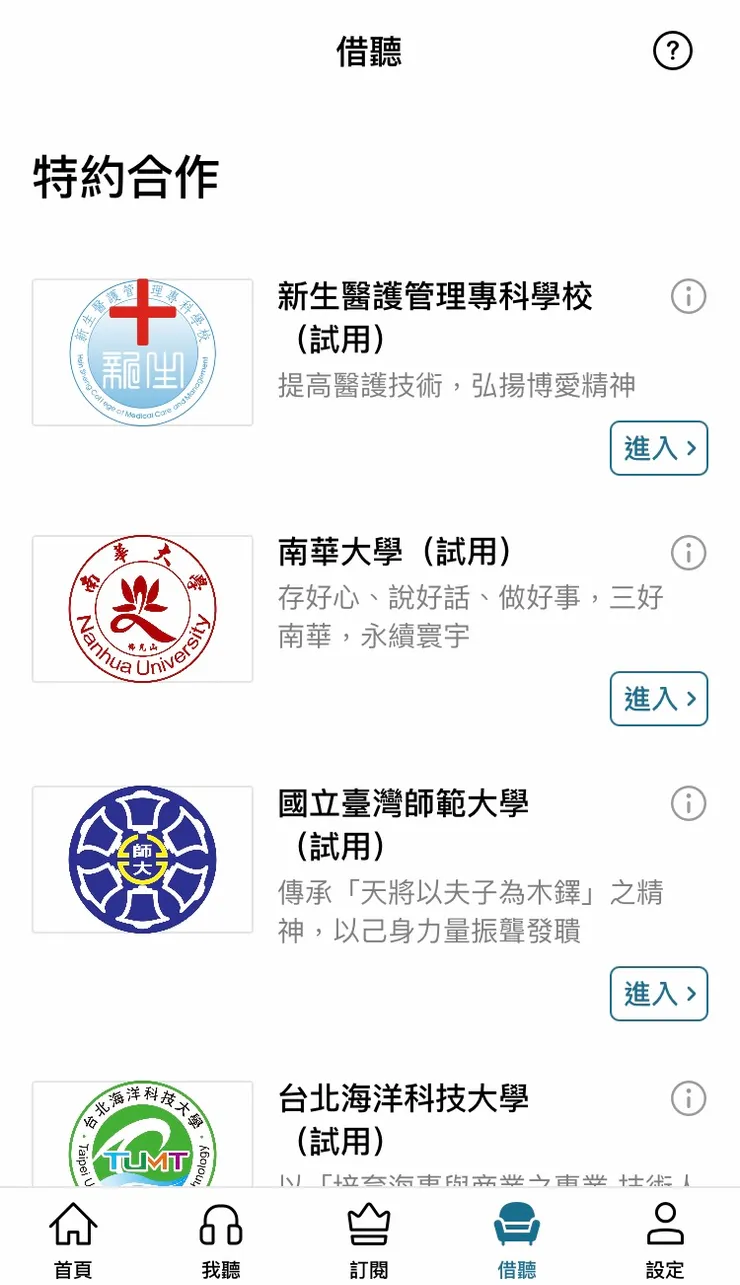Switch to the 訂閱 tab
Screen dimensions: 740x1285
coord(368,1235)
